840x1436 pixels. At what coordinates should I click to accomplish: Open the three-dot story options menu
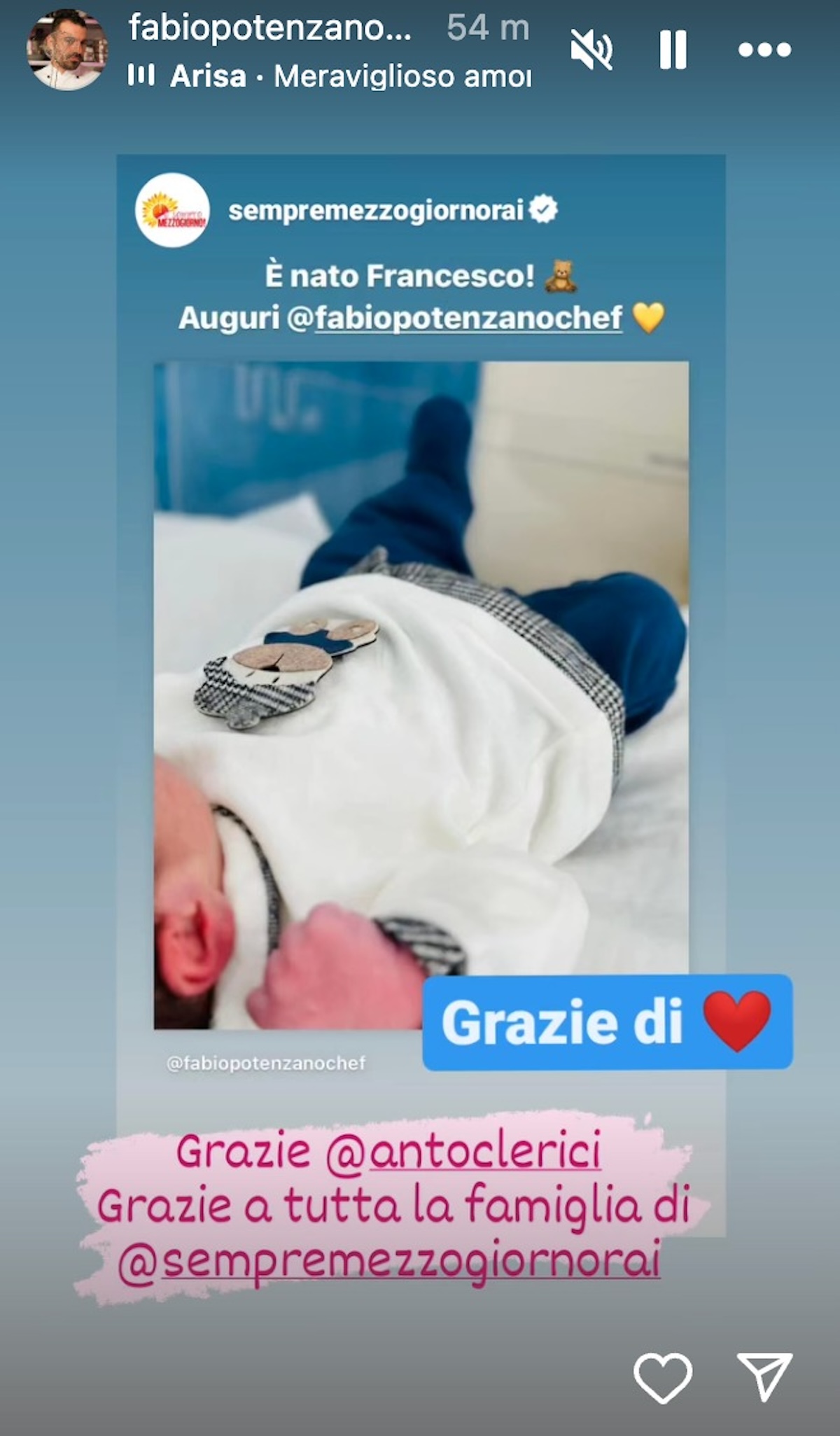[x=764, y=50]
